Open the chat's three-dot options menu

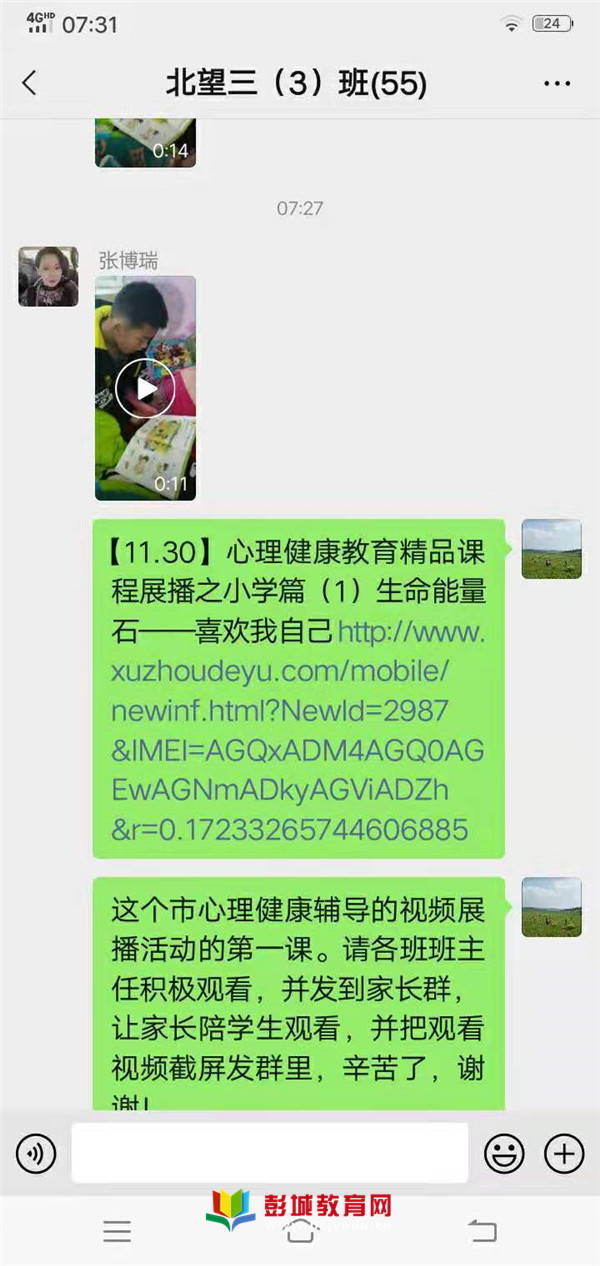coord(556,84)
